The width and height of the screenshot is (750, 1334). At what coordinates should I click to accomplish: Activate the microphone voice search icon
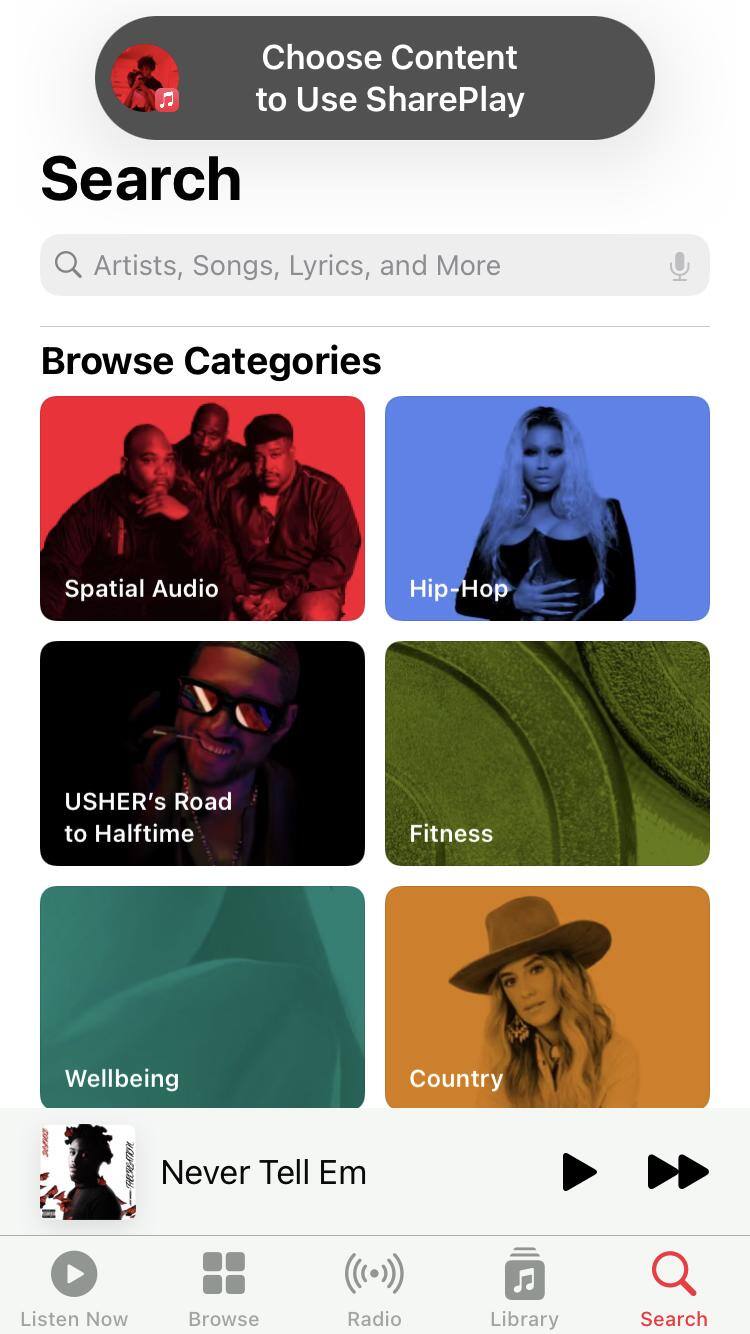pos(679,266)
